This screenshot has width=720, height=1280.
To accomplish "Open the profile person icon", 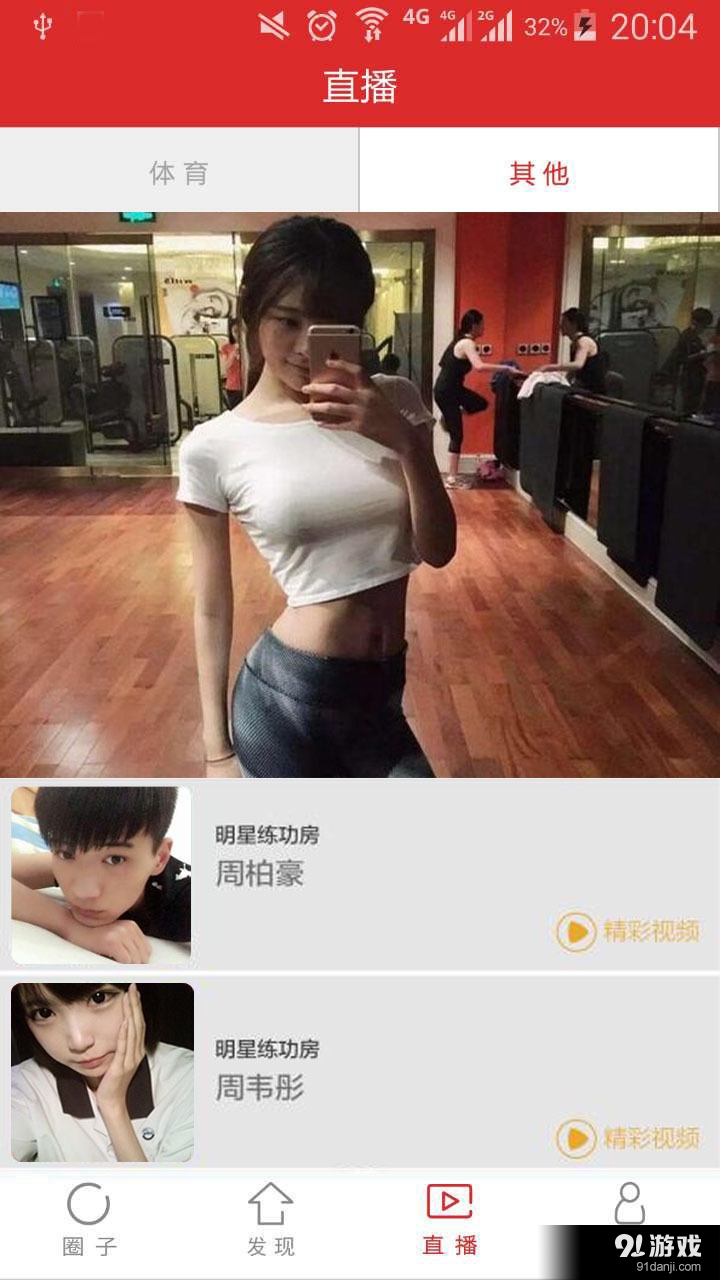I will [630, 1212].
